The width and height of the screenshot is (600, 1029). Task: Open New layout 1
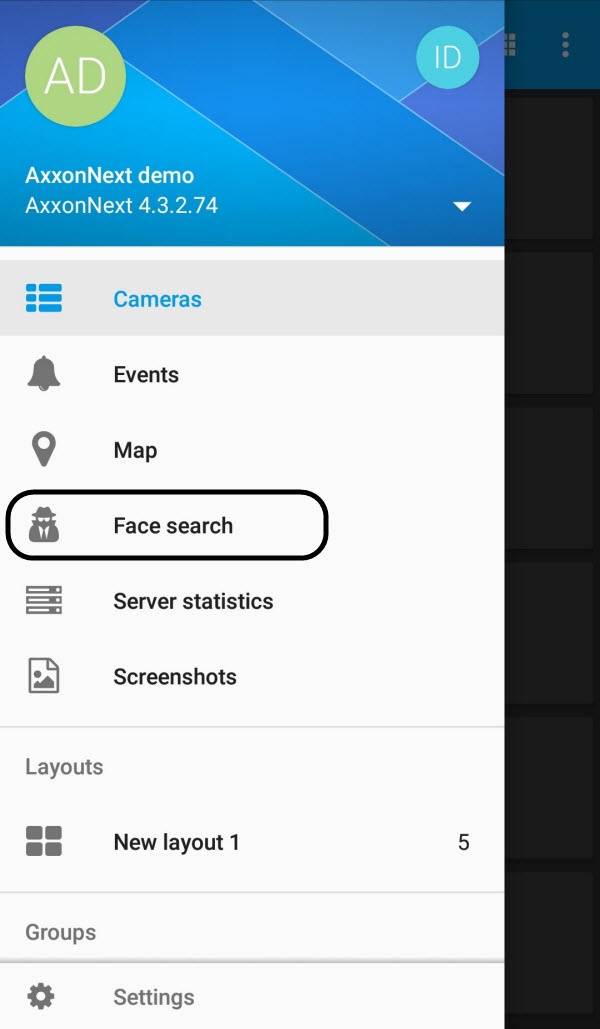pyautogui.click(x=176, y=842)
